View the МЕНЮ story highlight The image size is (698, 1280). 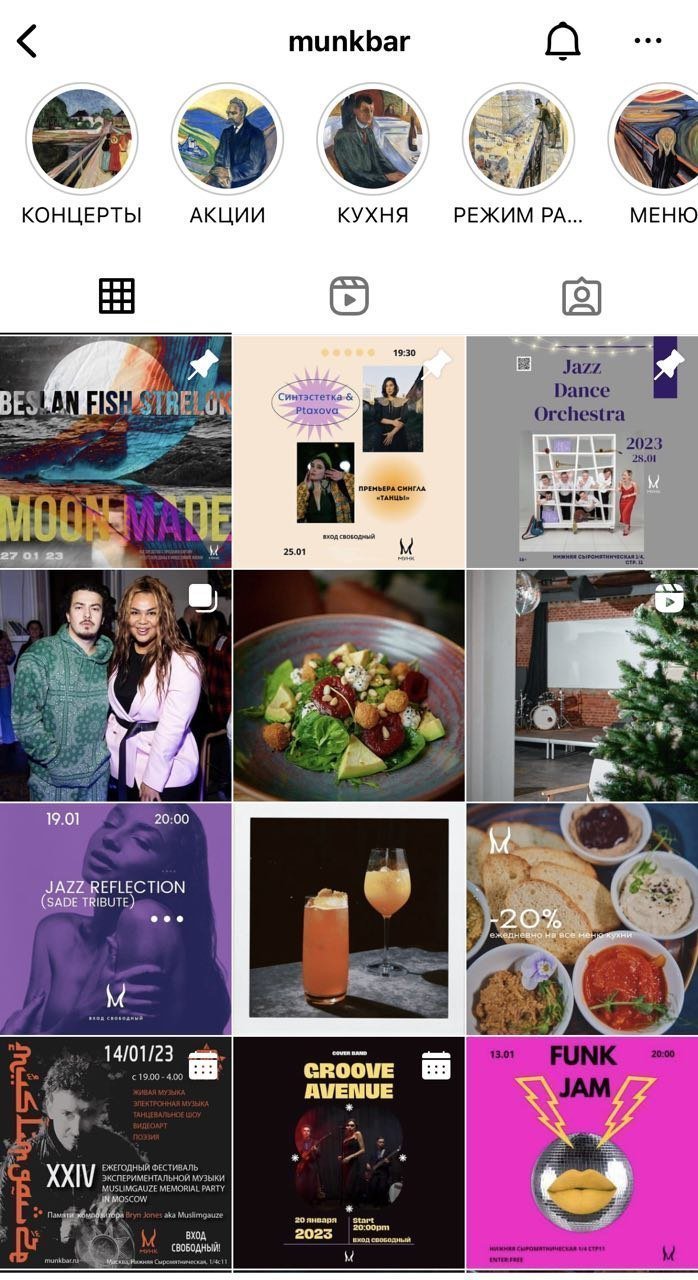655,139
